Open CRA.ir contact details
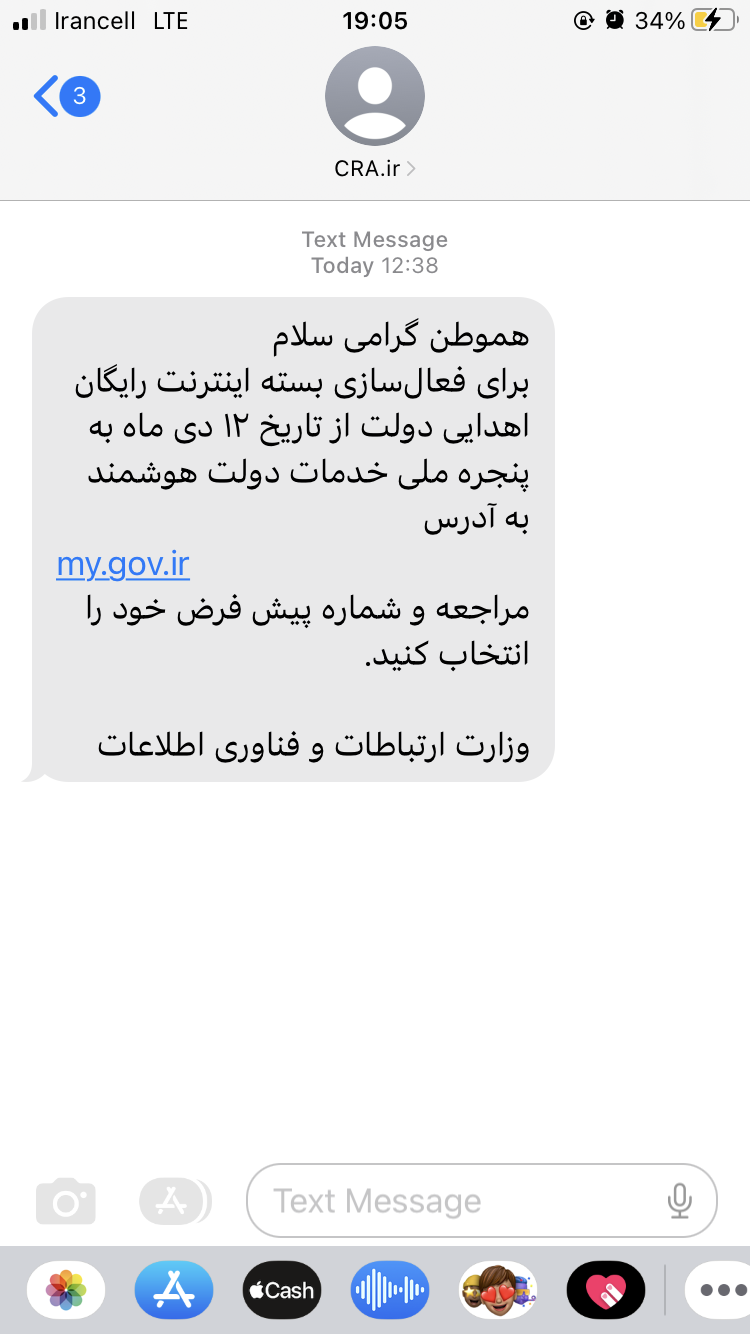Screen dimensions: 750x1334 (374, 112)
